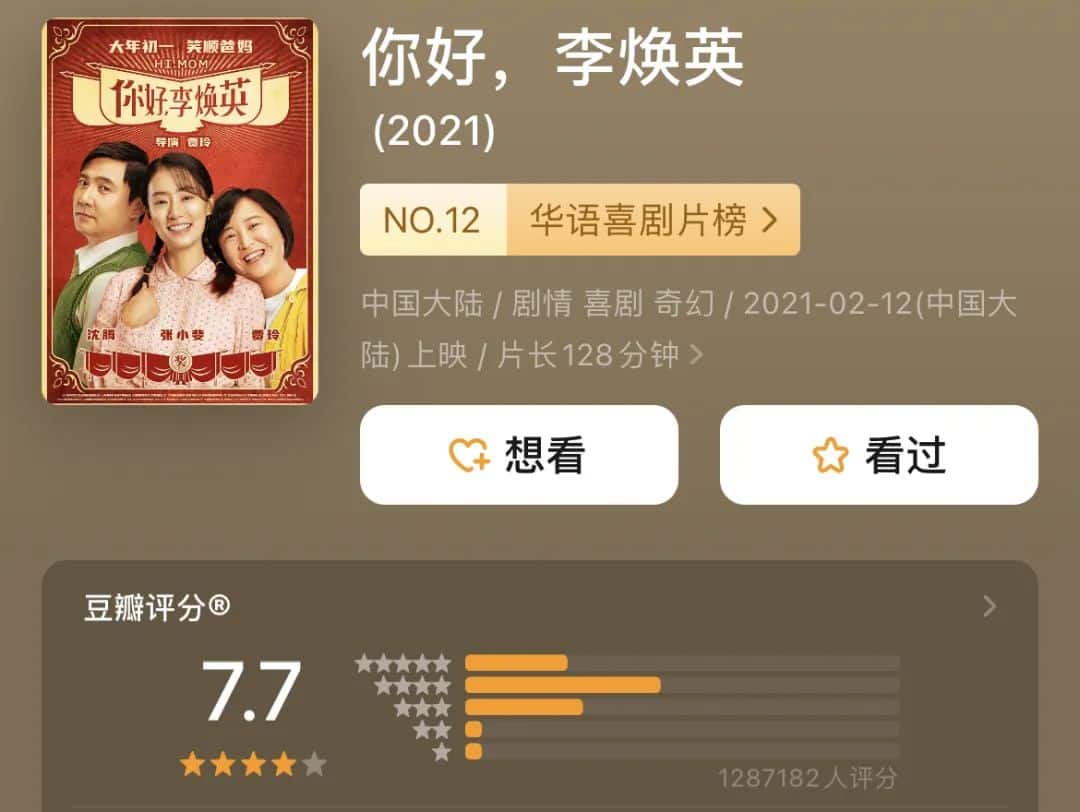Expand the movie details info line
The height and width of the screenshot is (812, 1080).
pyautogui.click(x=697, y=354)
